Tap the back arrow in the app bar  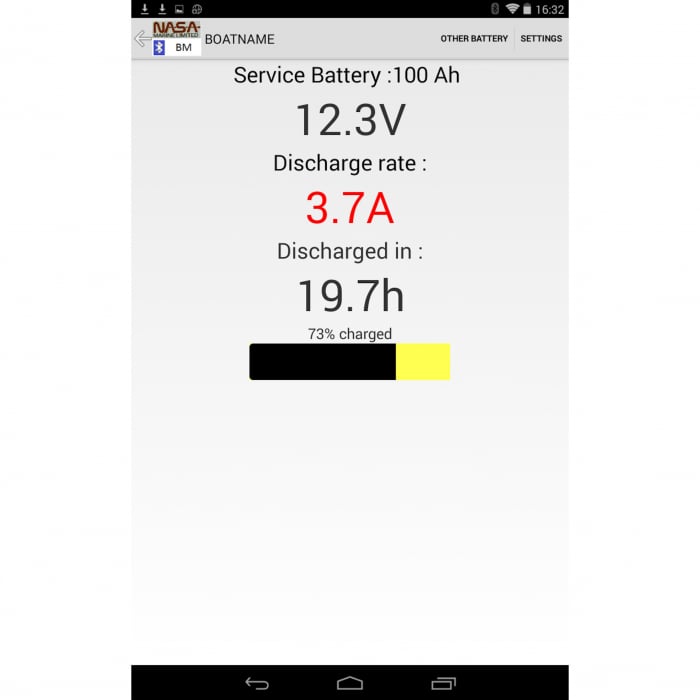(142, 39)
